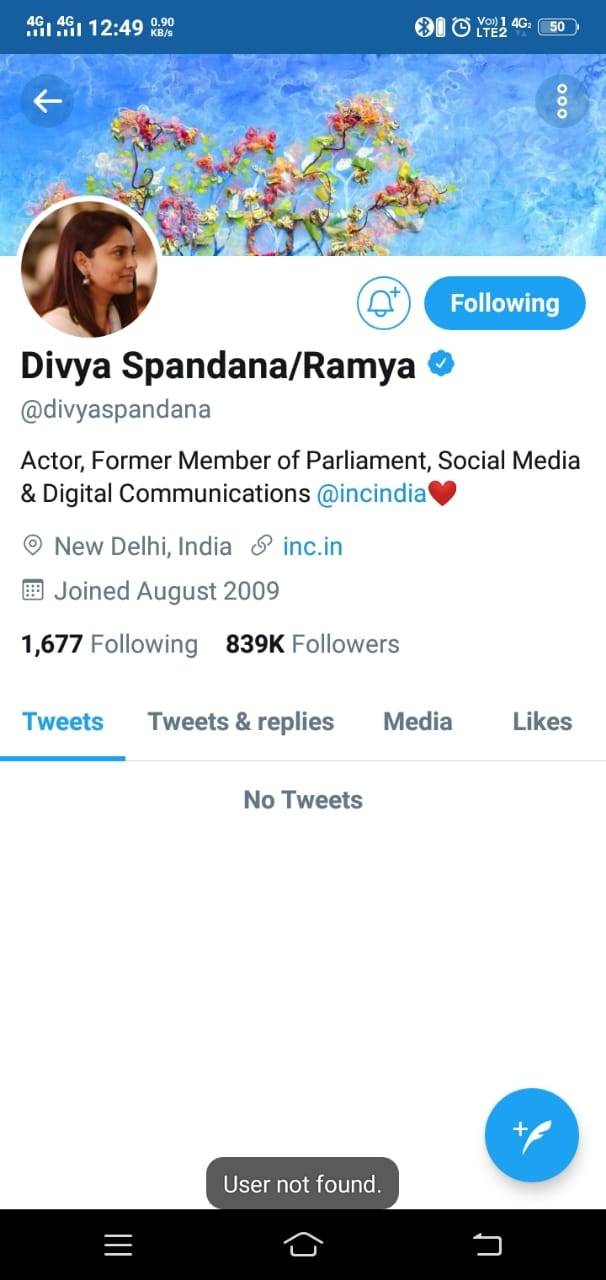Image resolution: width=606 pixels, height=1280 pixels.
Task: Open recent apps from navigation bar
Action: point(118,1244)
